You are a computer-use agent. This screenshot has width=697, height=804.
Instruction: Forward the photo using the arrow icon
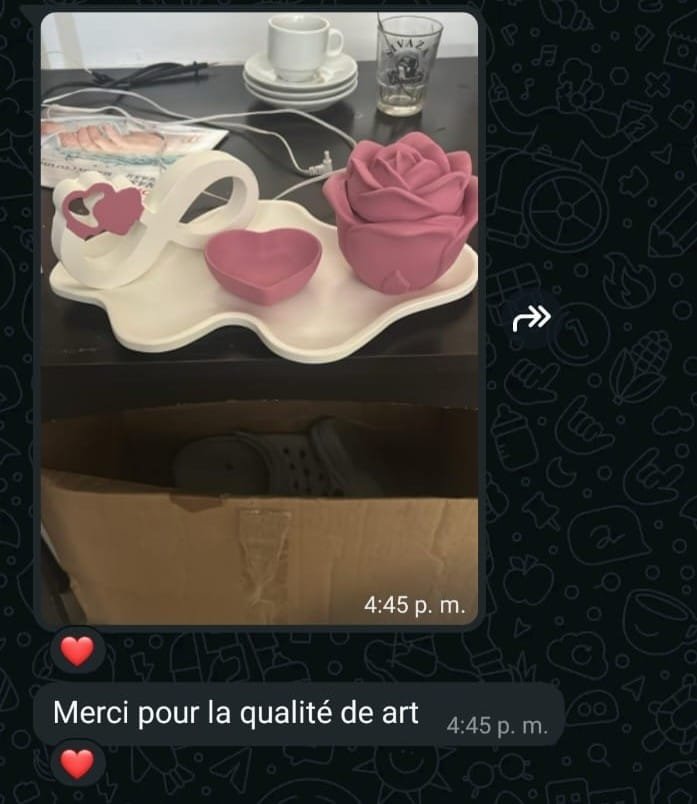point(532,319)
